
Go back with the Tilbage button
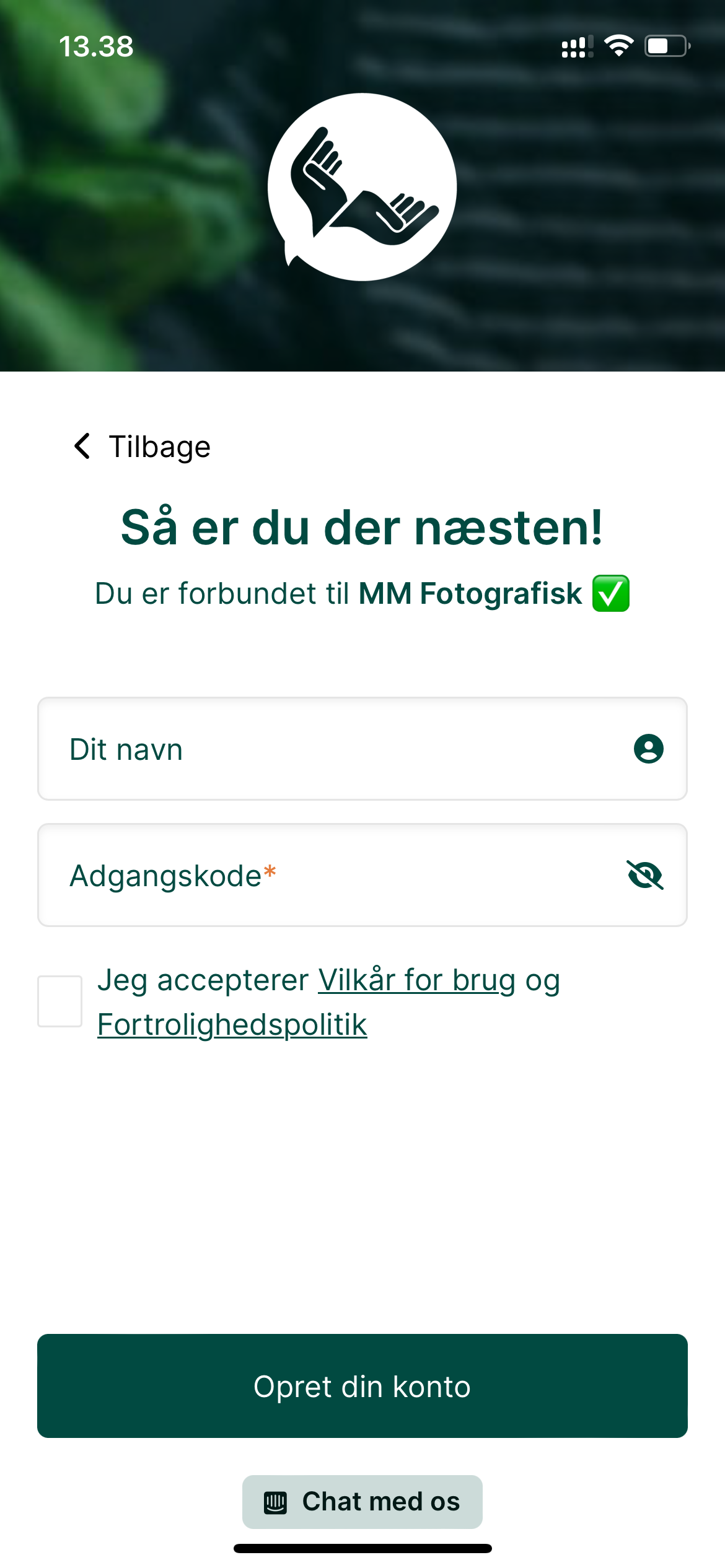[142, 446]
